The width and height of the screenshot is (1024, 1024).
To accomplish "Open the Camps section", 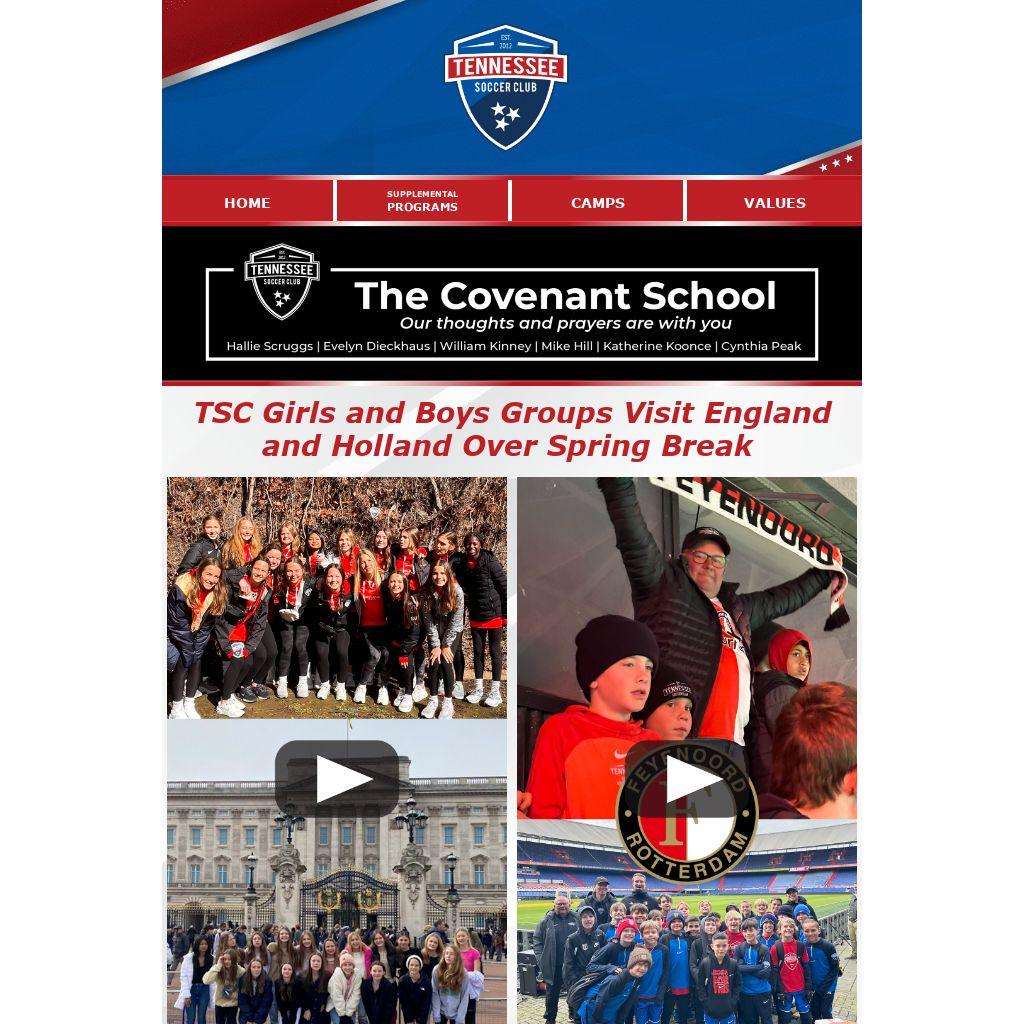I will tap(598, 202).
